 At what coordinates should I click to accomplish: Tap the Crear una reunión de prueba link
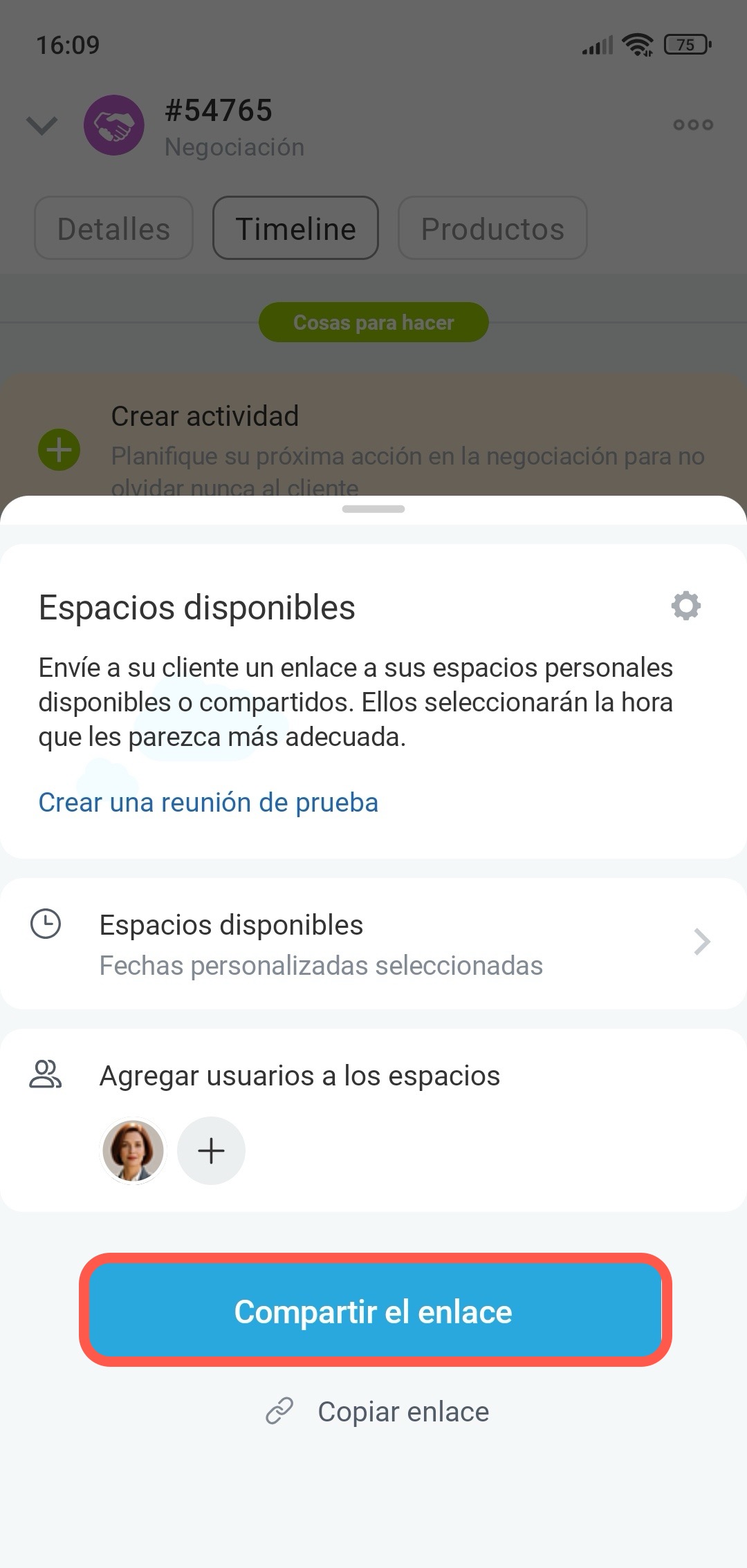pos(208,803)
